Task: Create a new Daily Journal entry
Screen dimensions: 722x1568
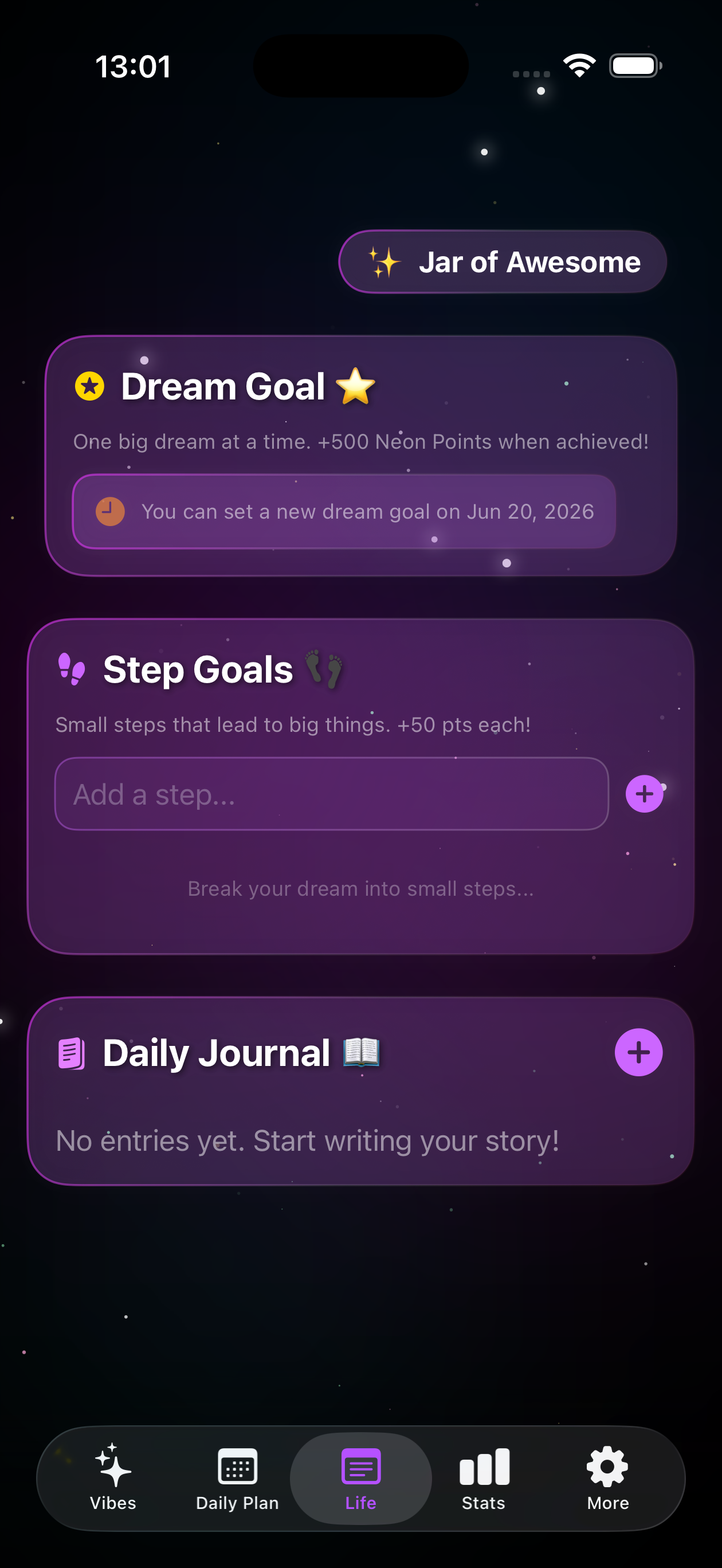Action: pyautogui.click(x=638, y=1052)
